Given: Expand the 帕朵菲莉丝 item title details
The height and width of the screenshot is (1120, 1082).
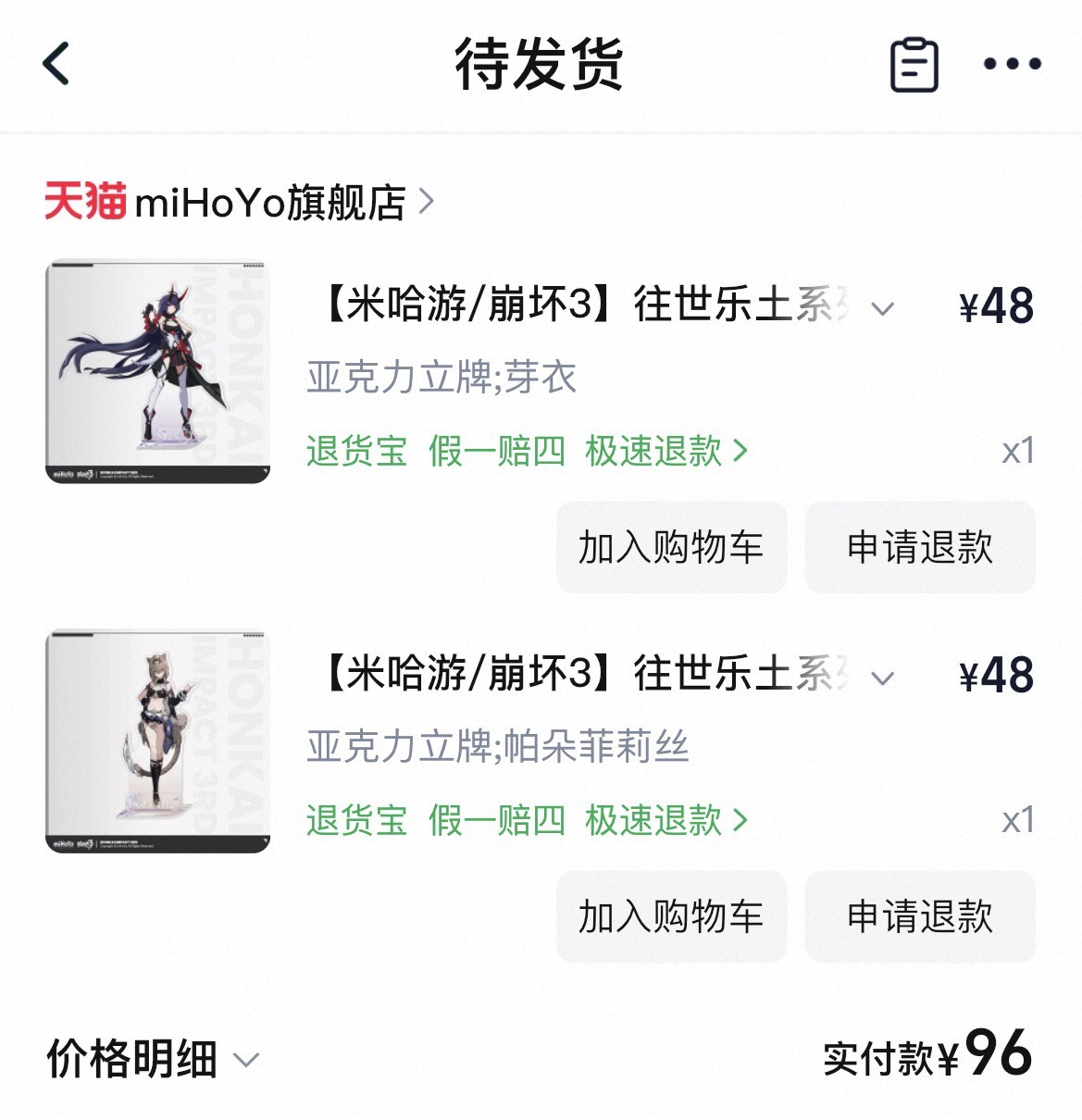Looking at the screenshot, I should [x=883, y=678].
